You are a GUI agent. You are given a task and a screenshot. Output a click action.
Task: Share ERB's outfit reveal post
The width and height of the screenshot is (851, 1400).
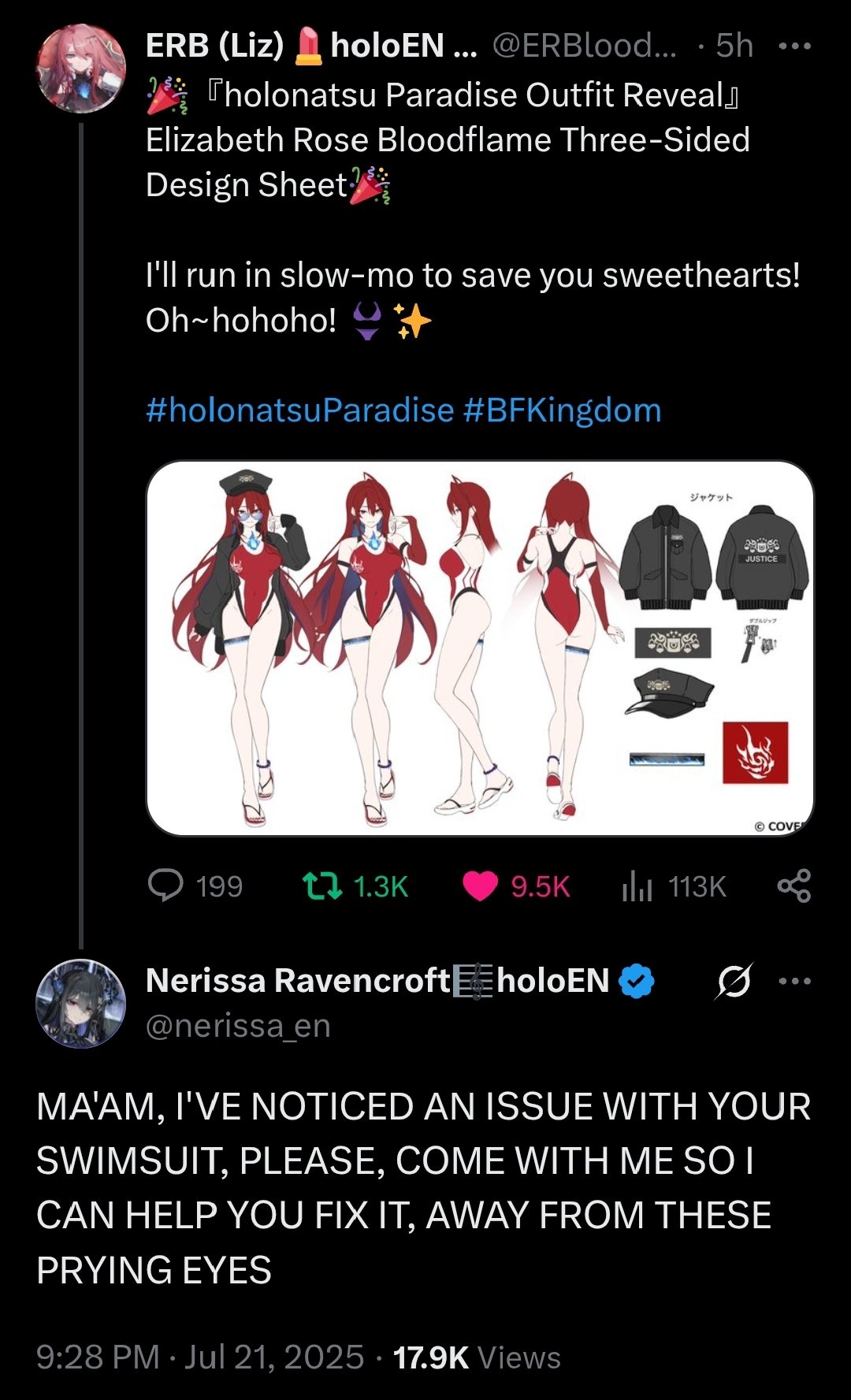[x=793, y=886]
